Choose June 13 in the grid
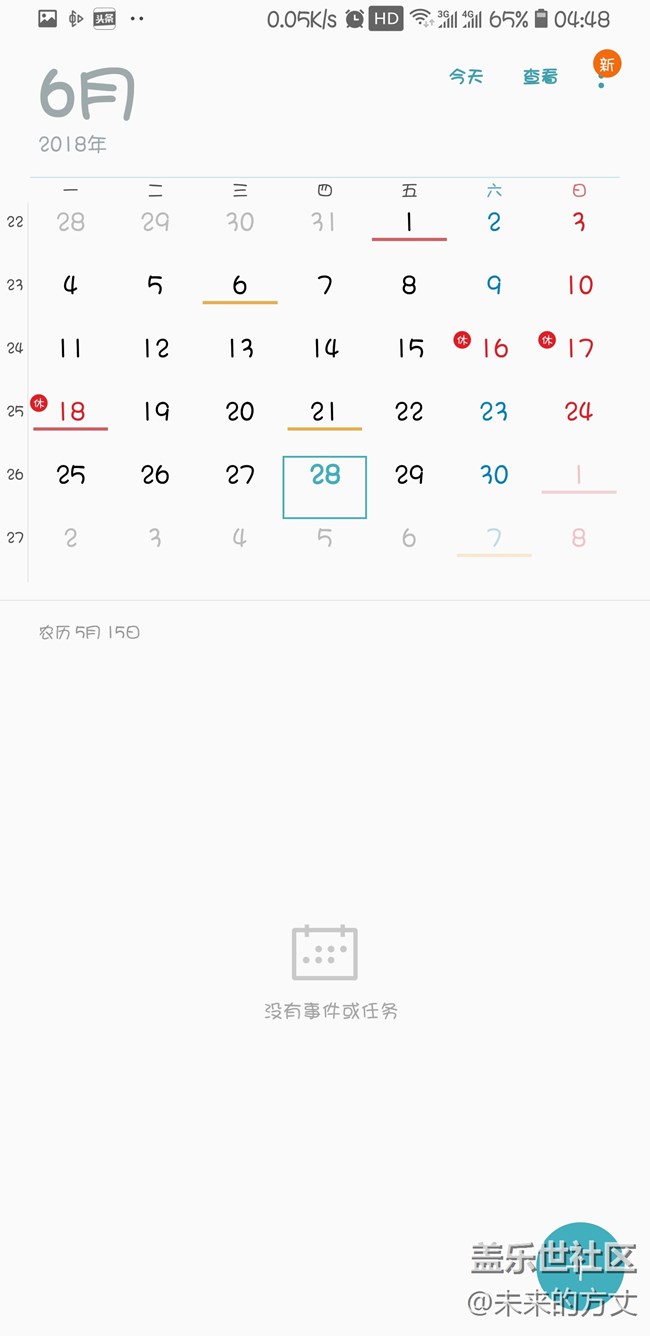 (240, 349)
